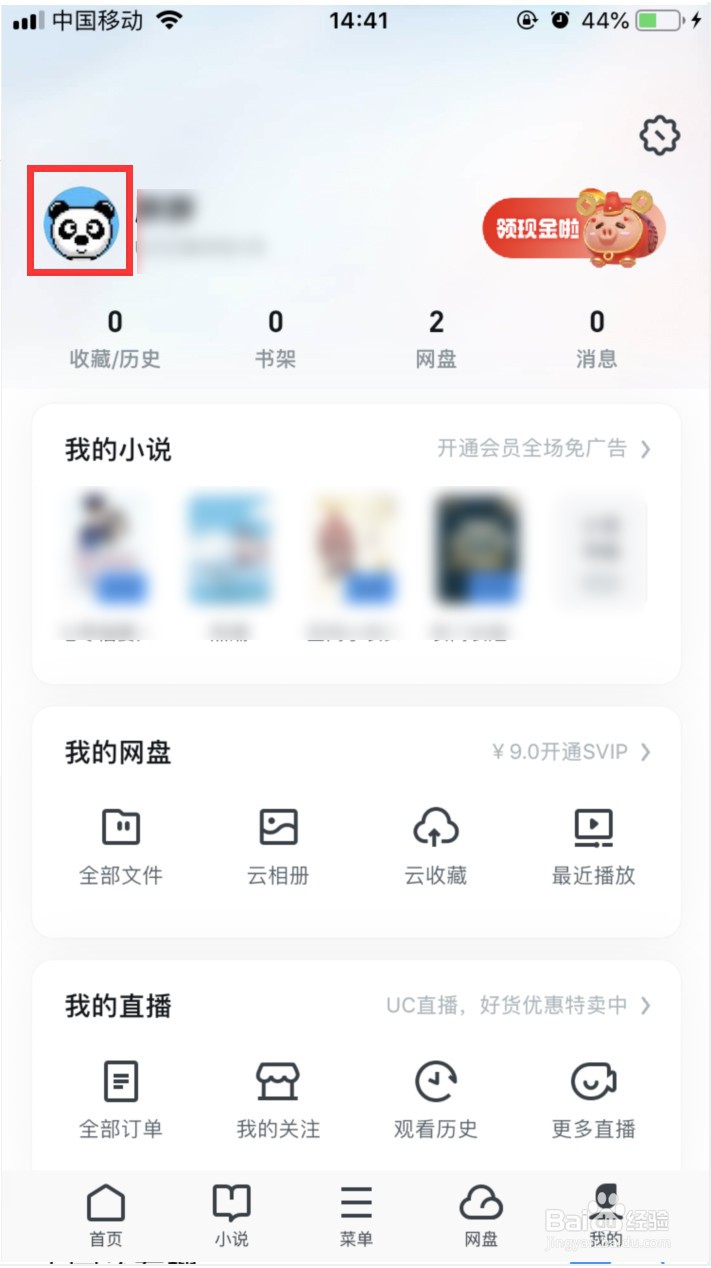Open 云收藏 cloud favorites

[435, 846]
